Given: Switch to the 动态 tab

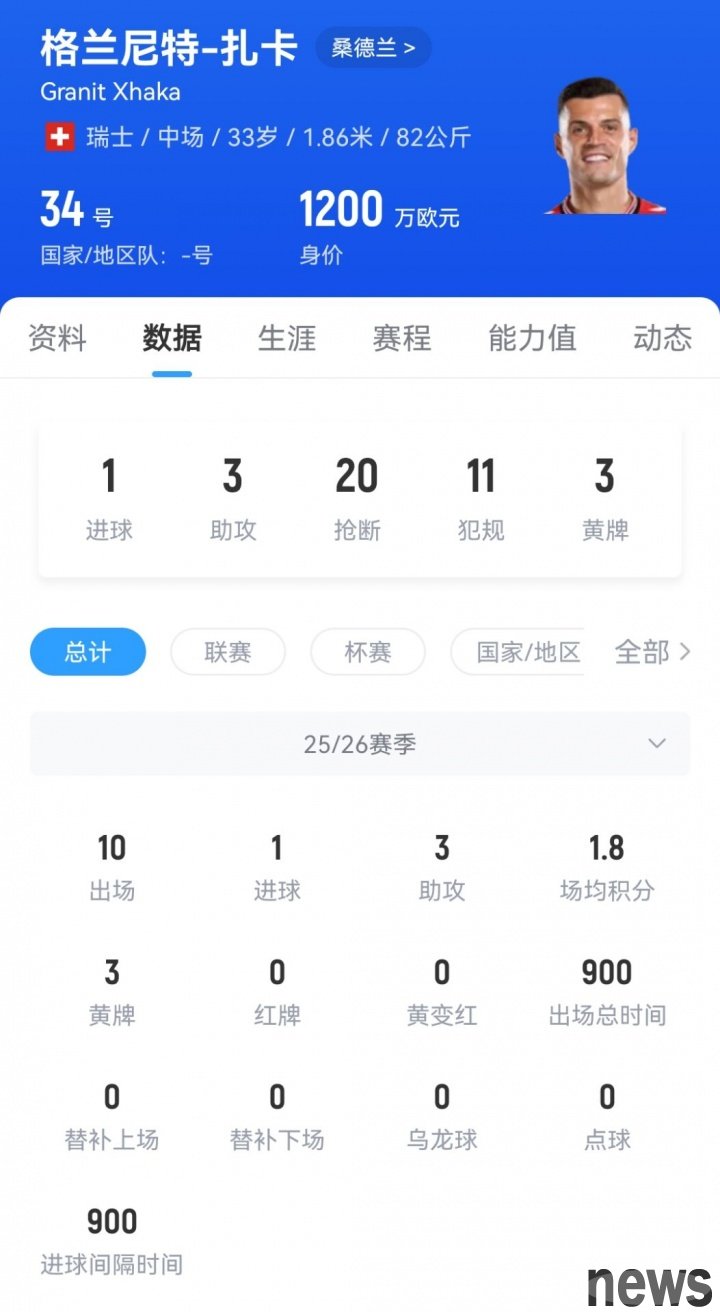Looking at the screenshot, I should [662, 338].
